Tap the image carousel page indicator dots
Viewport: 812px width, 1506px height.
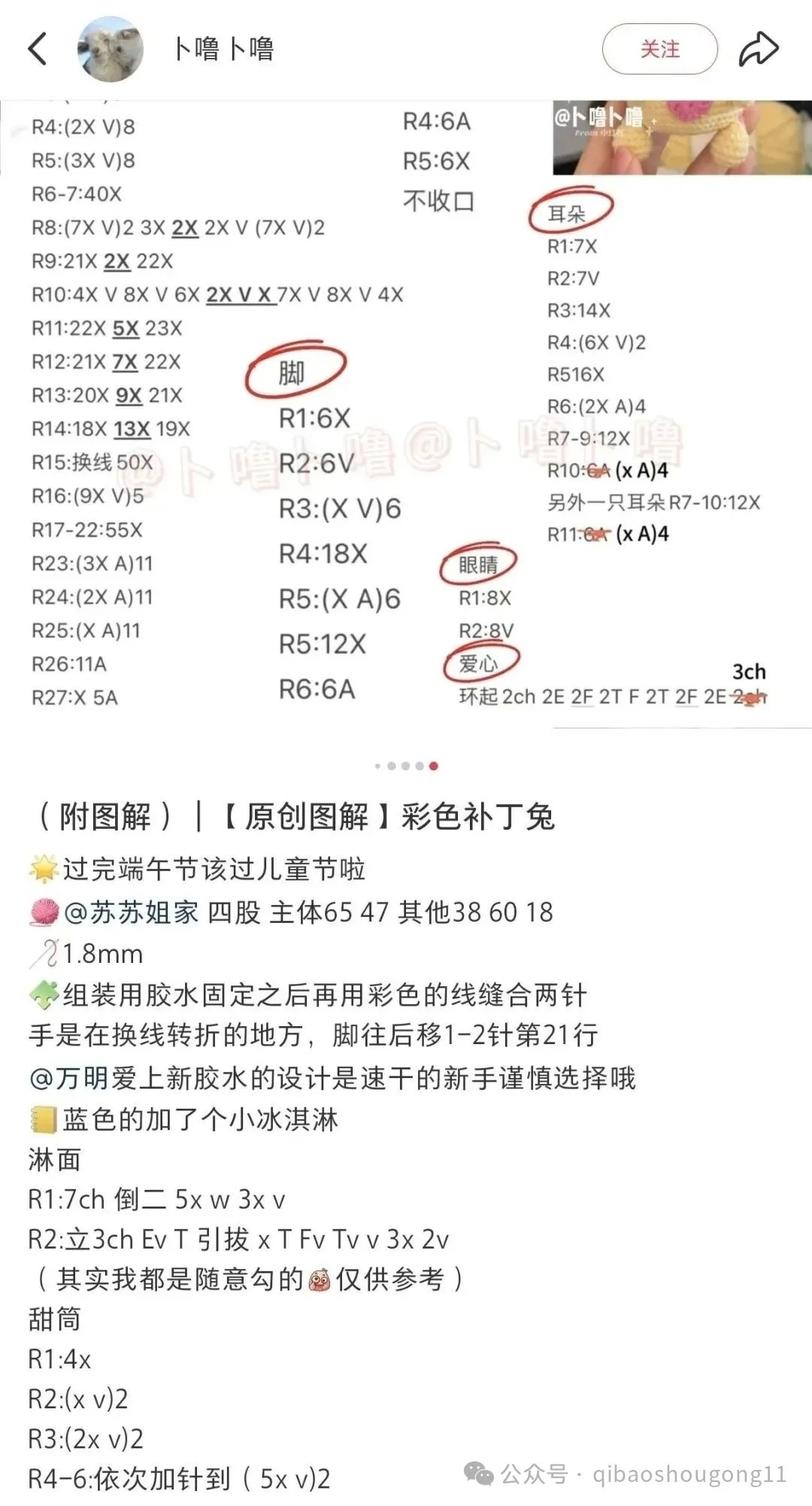click(x=406, y=766)
